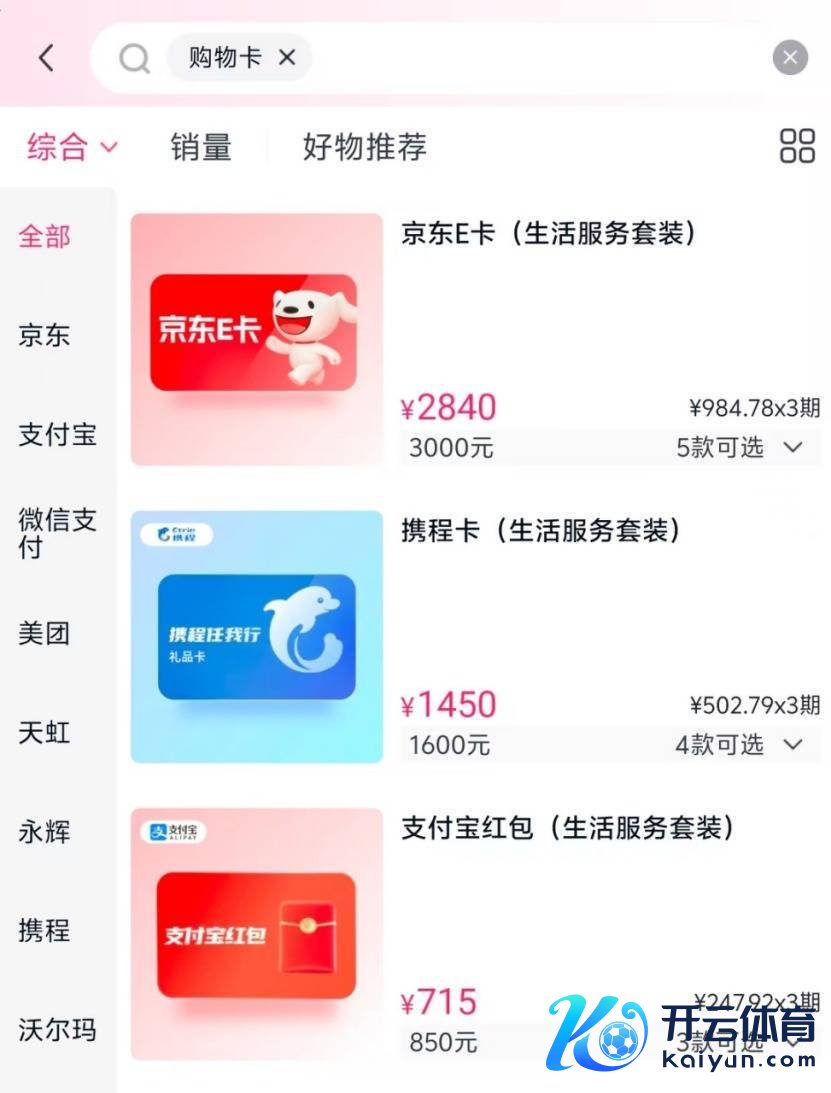Screen dimensions: 831x1093
Task: Choose the 支付宝 sidebar category
Action: coord(57,435)
